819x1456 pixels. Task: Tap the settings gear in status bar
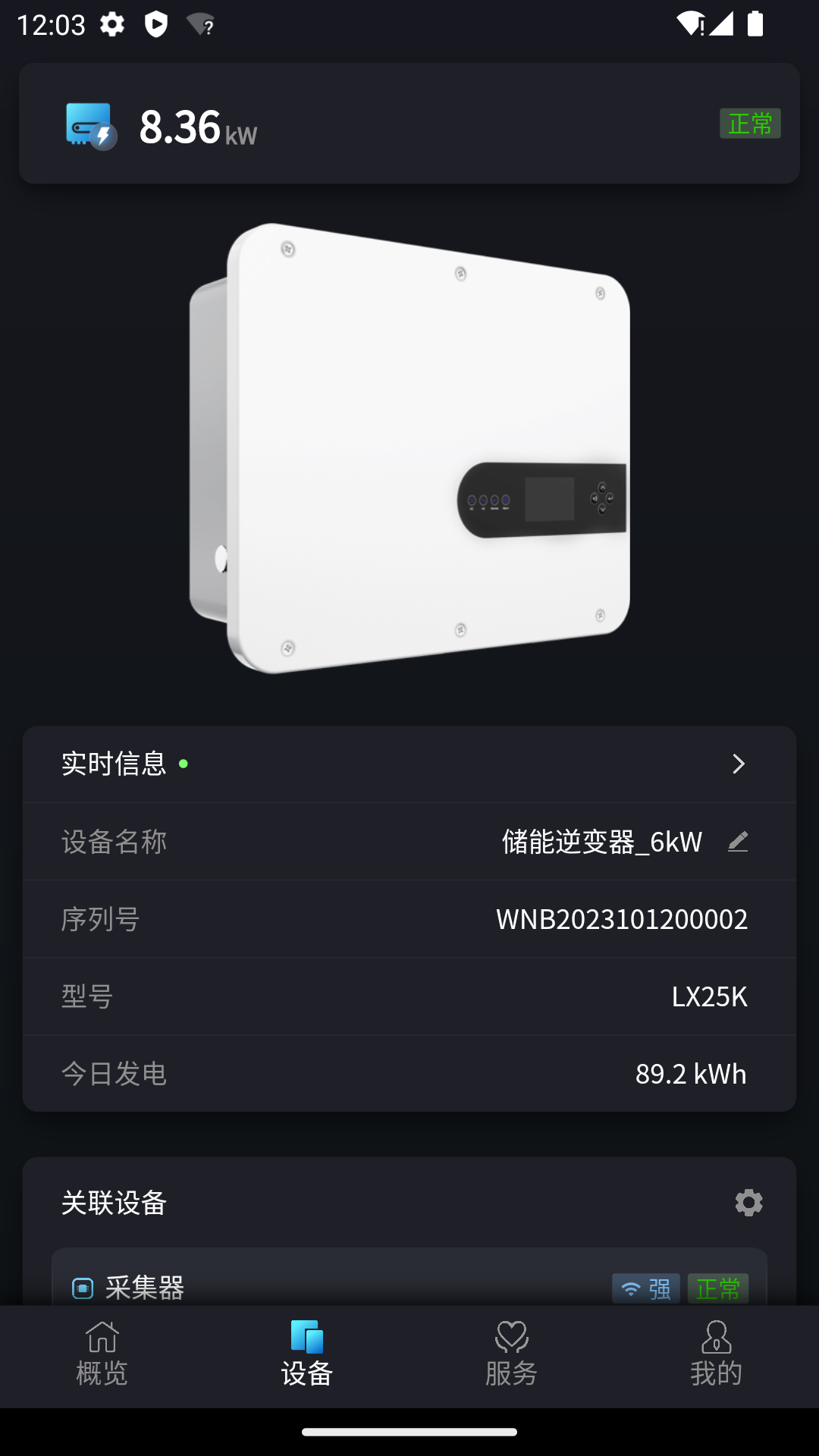[x=112, y=25]
